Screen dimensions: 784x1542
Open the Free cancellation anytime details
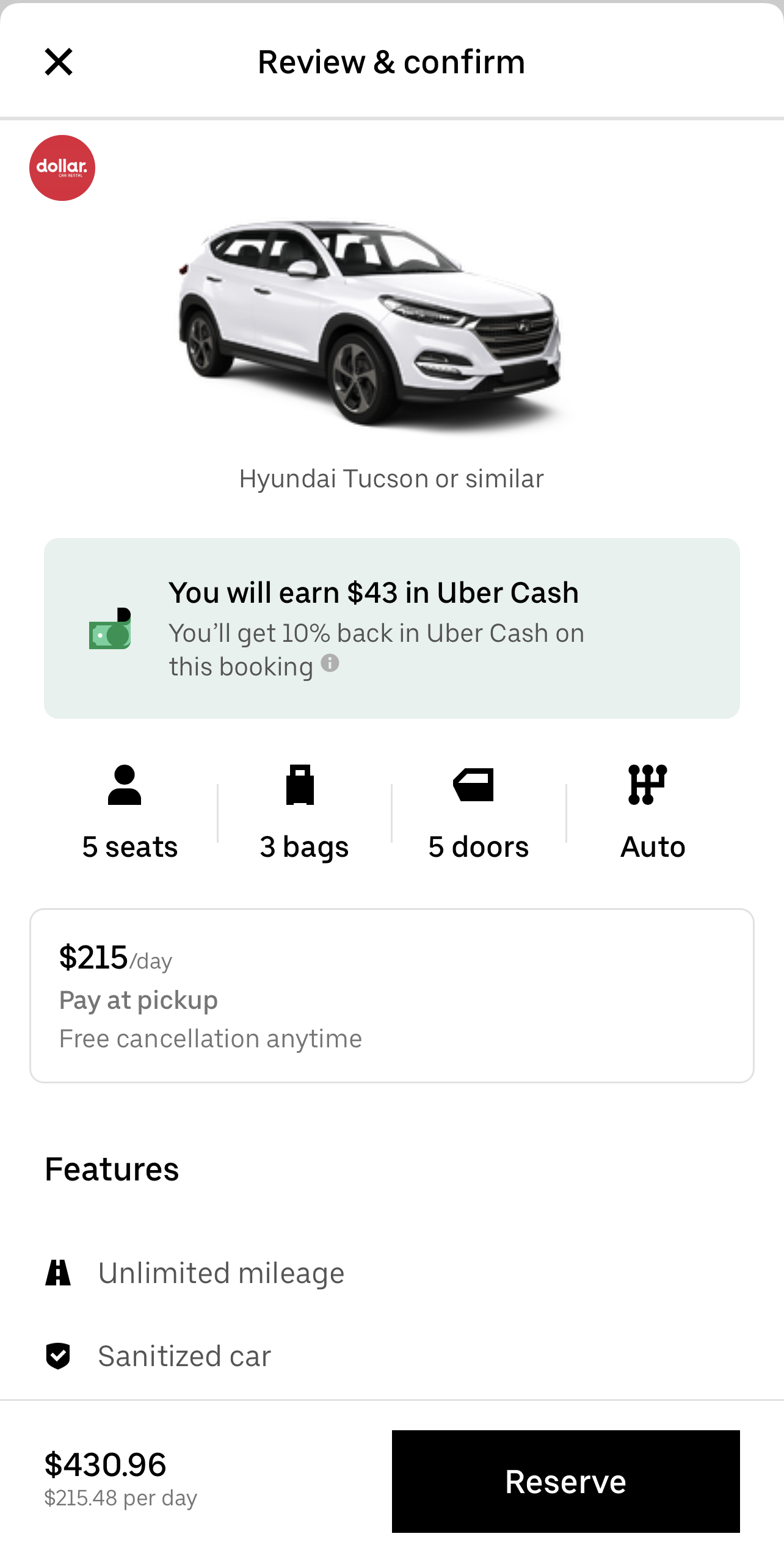[x=210, y=1038]
